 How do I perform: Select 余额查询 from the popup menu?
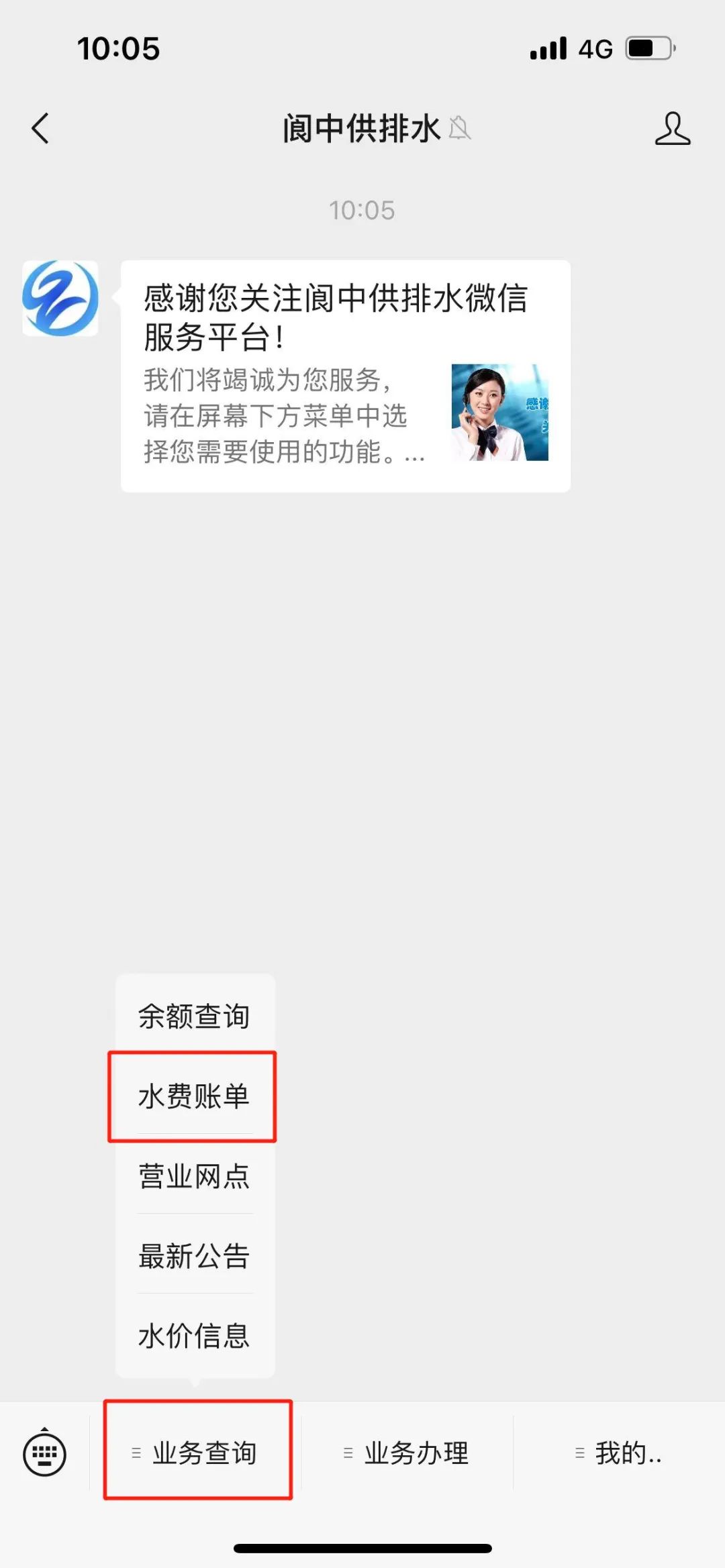194,1016
